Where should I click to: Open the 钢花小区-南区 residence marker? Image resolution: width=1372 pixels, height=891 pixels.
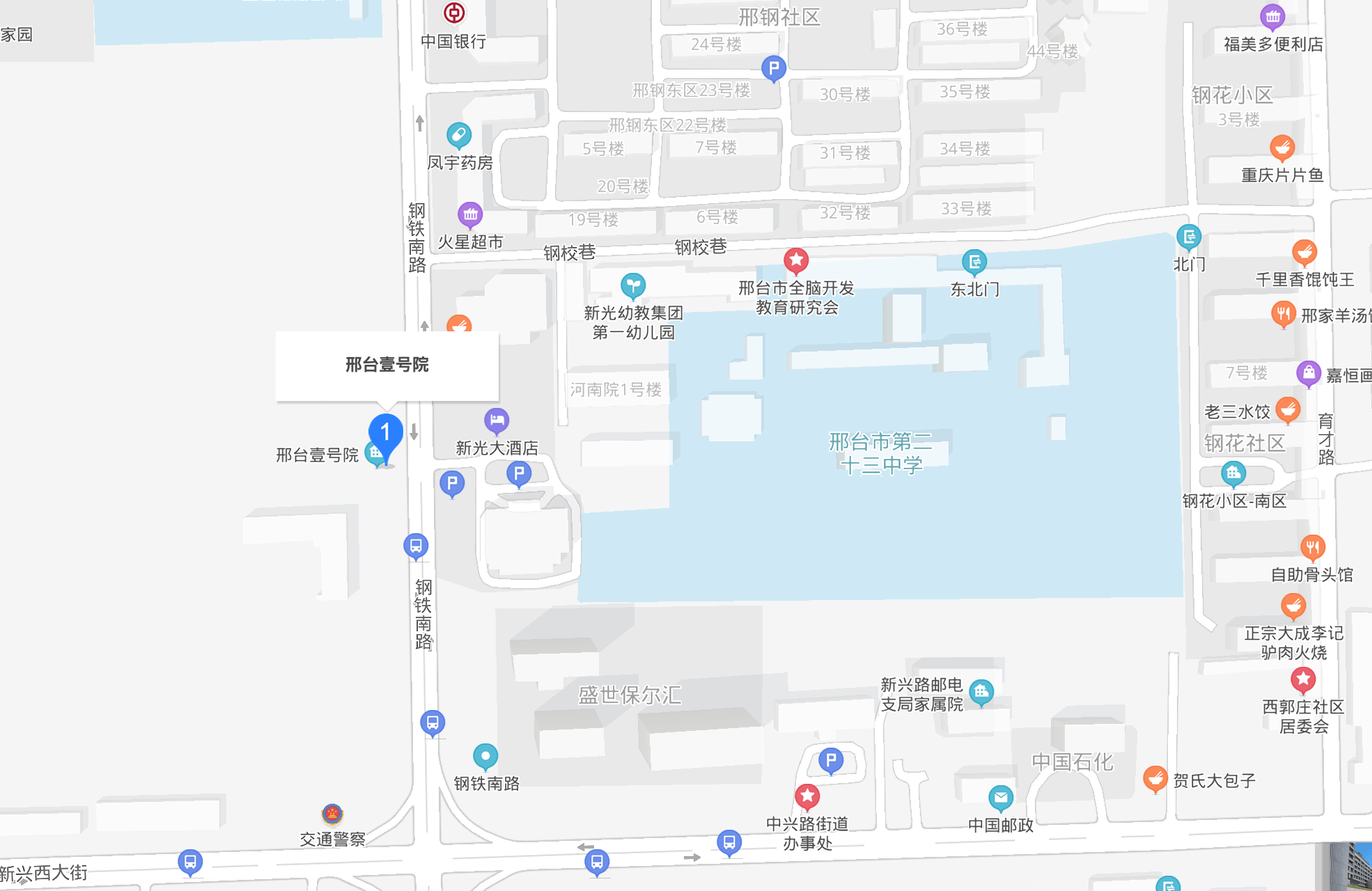1233,474
